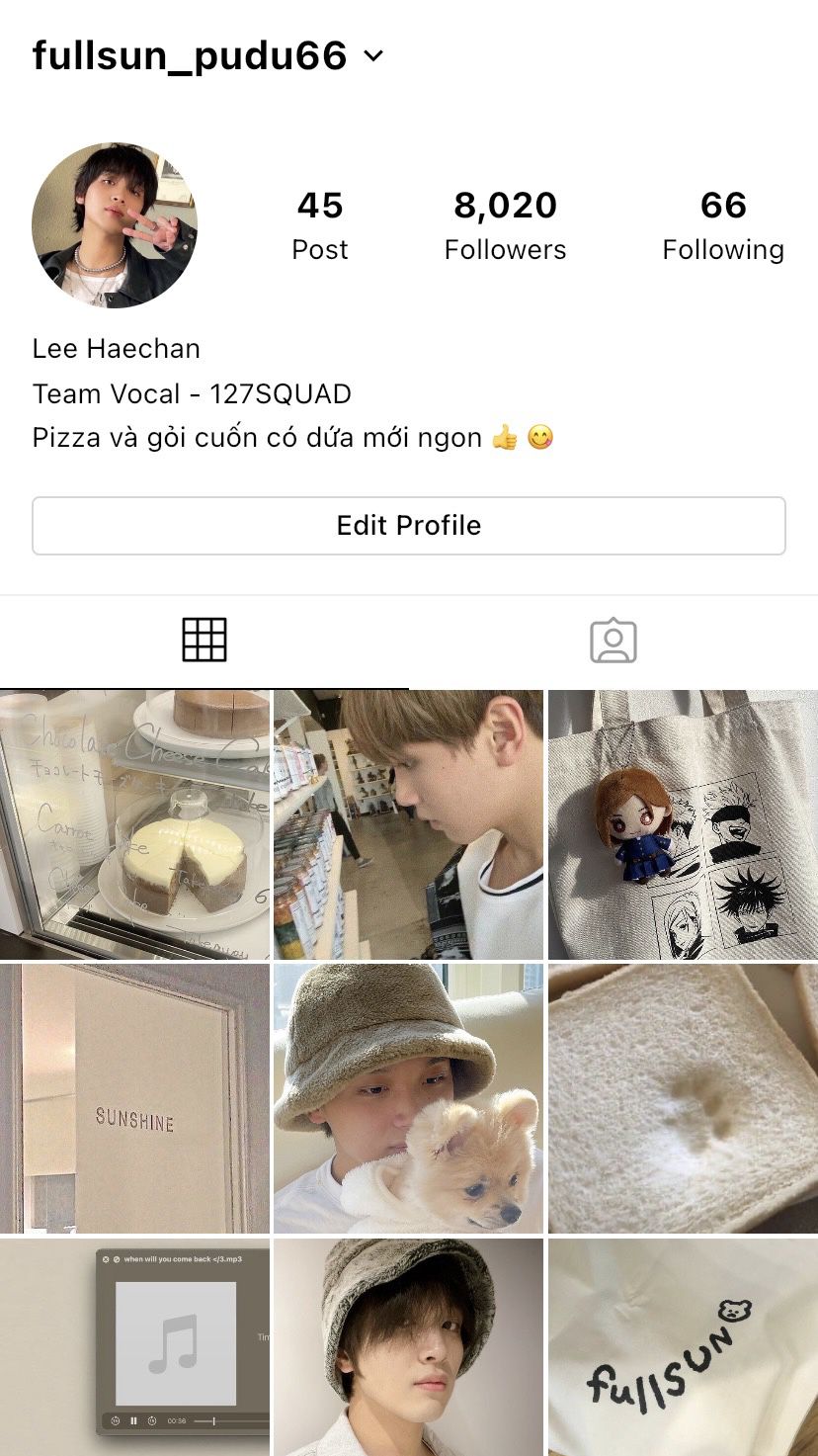Open the bucket hat selfie post
Image resolution: width=818 pixels, height=1456 pixels.
tap(408, 1346)
